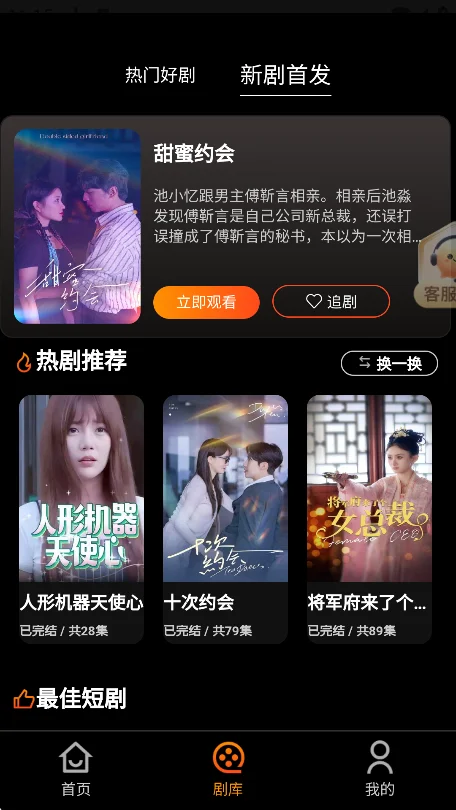456x810 pixels.
Task: Open the floating 客服 customer service icon
Action: pyautogui.click(x=438, y=266)
